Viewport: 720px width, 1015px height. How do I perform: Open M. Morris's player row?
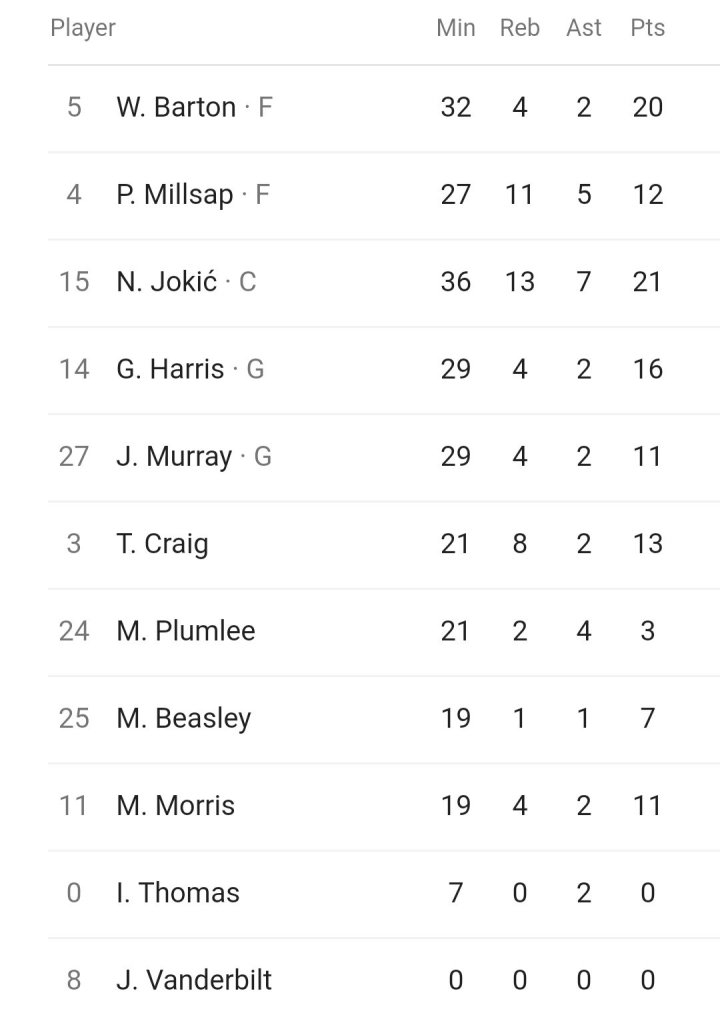(175, 806)
